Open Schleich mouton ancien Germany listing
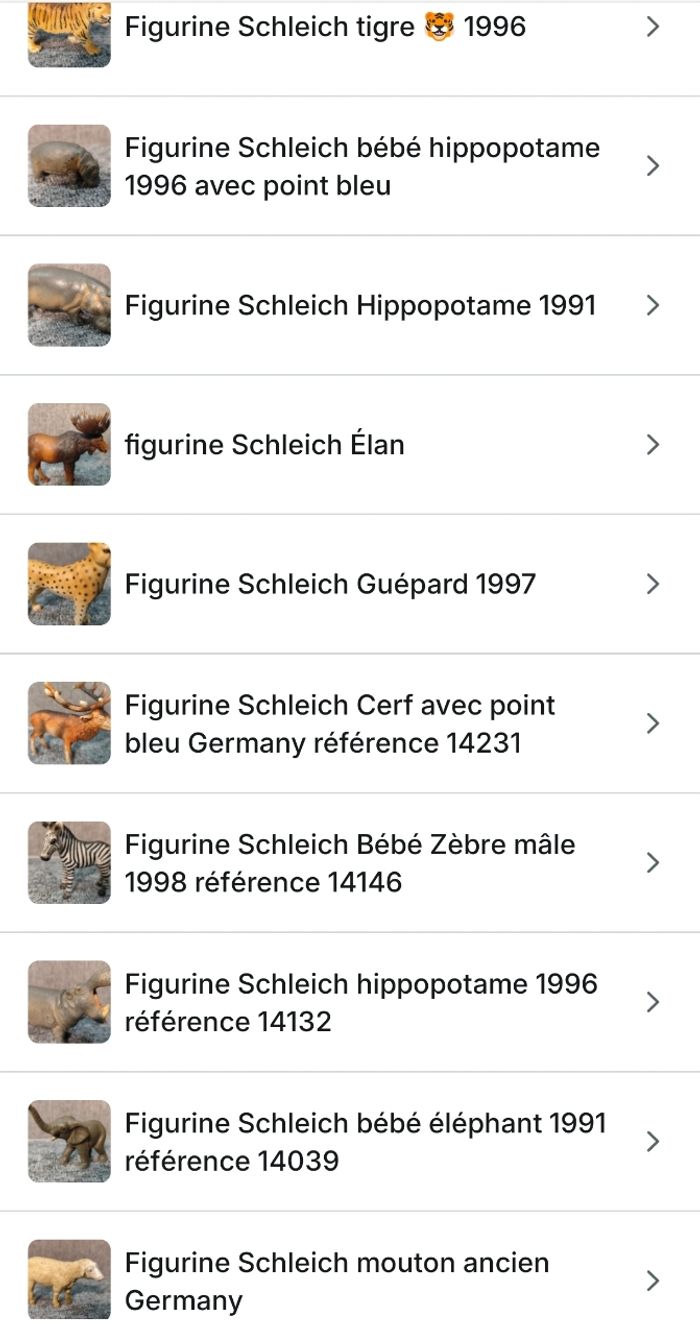The width and height of the screenshot is (700, 1324). click(x=336, y=1280)
